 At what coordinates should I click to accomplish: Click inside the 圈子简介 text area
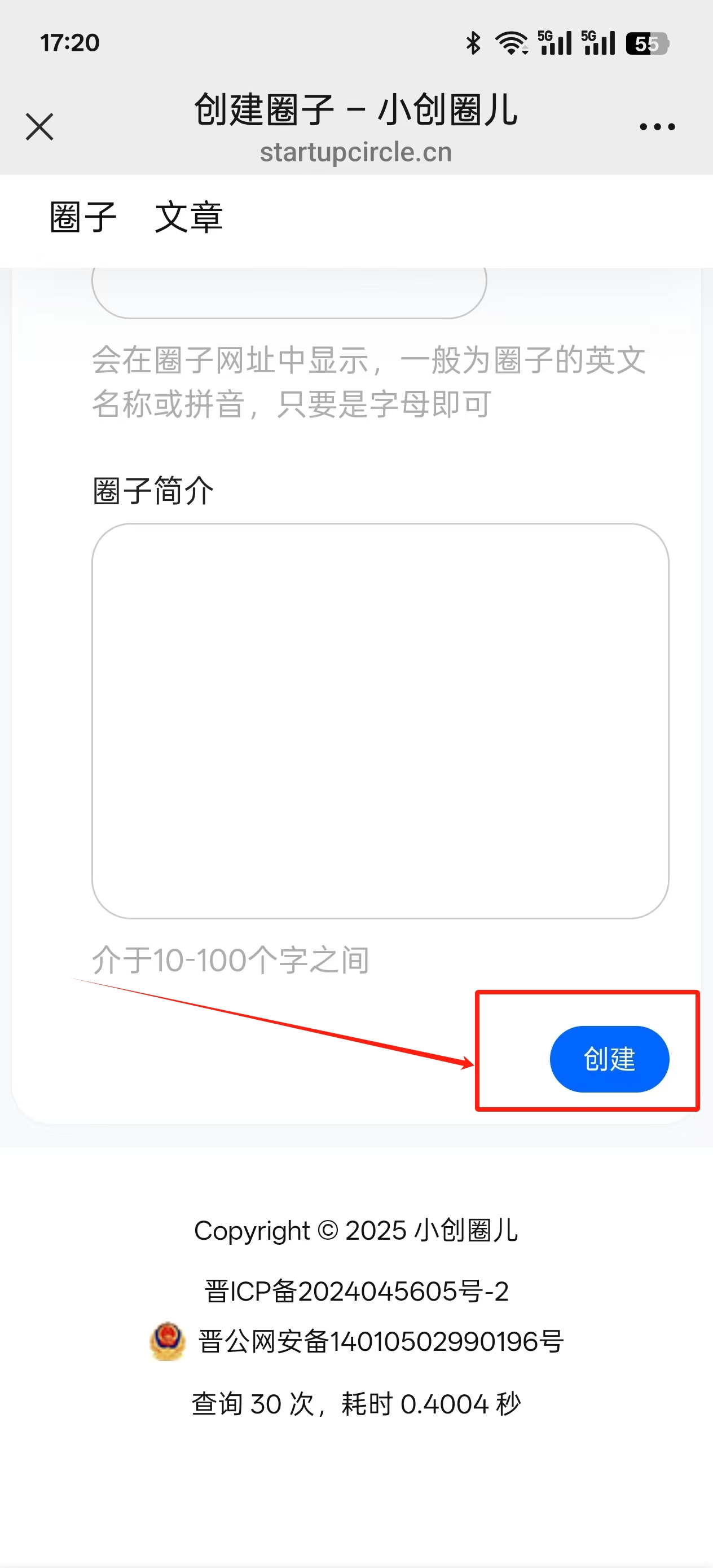tap(378, 718)
